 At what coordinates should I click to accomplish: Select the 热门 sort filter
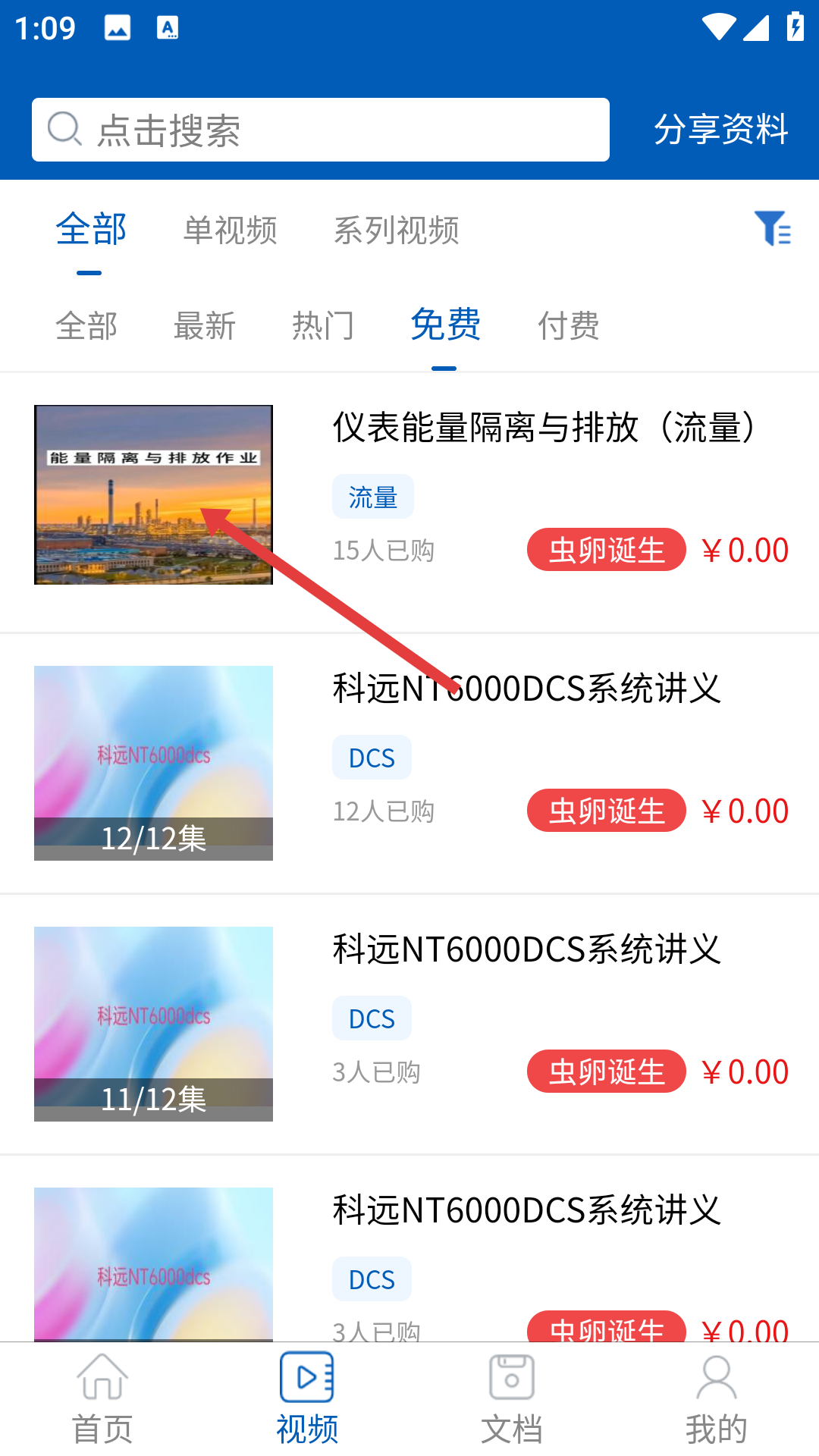(x=323, y=326)
